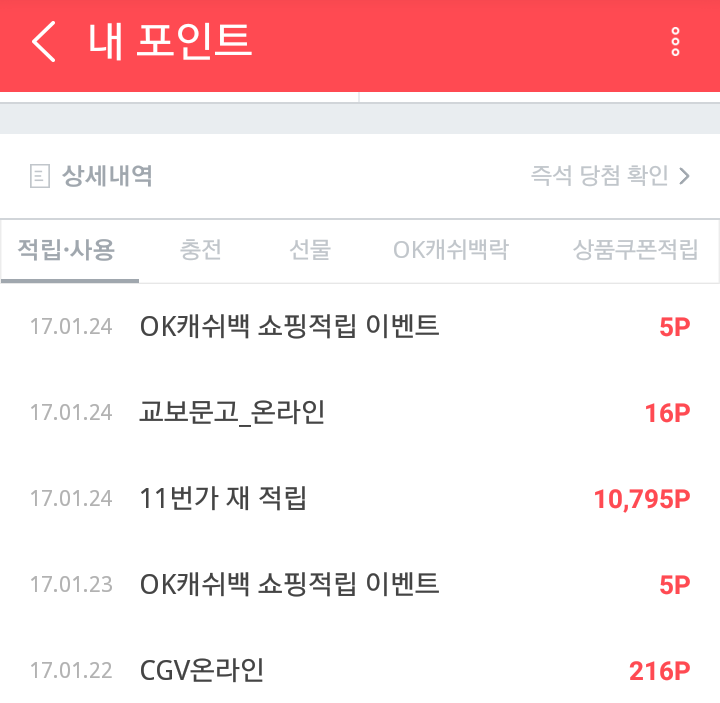Screen dimensions: 720x703
Task: Switch to the 상품쿠폰적립 tab
Action: pyautogui.click(x=635, y=250)
